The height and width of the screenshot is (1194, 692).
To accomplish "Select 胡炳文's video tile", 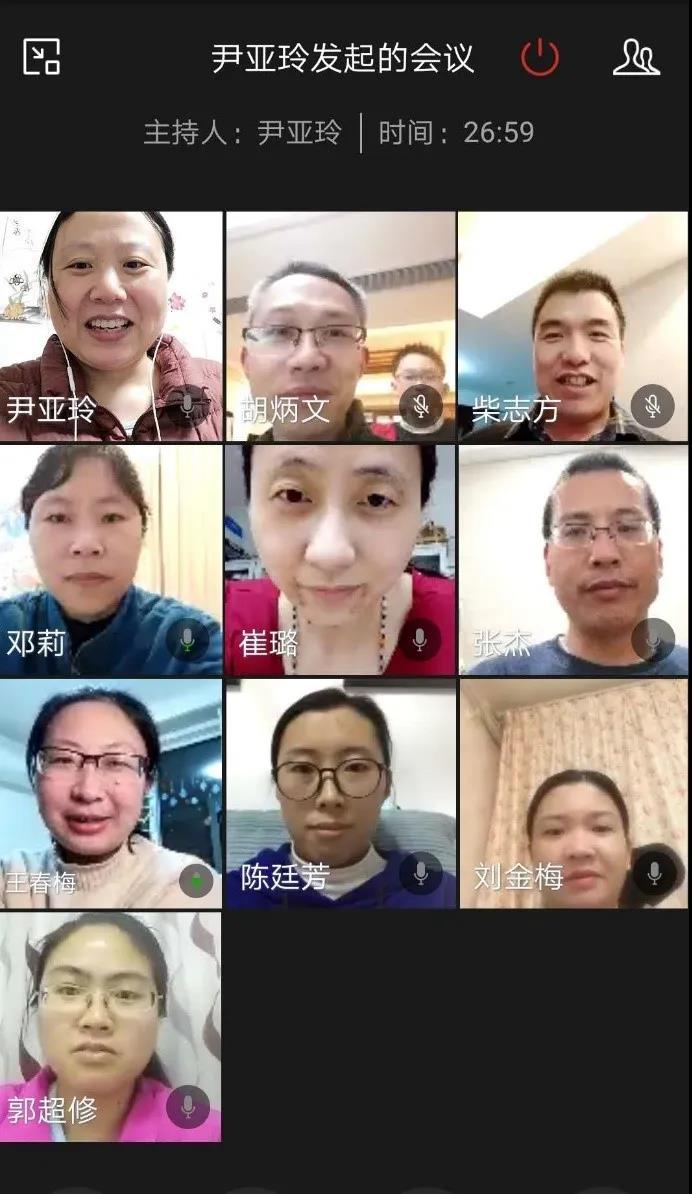I will [x=340, y=326].
